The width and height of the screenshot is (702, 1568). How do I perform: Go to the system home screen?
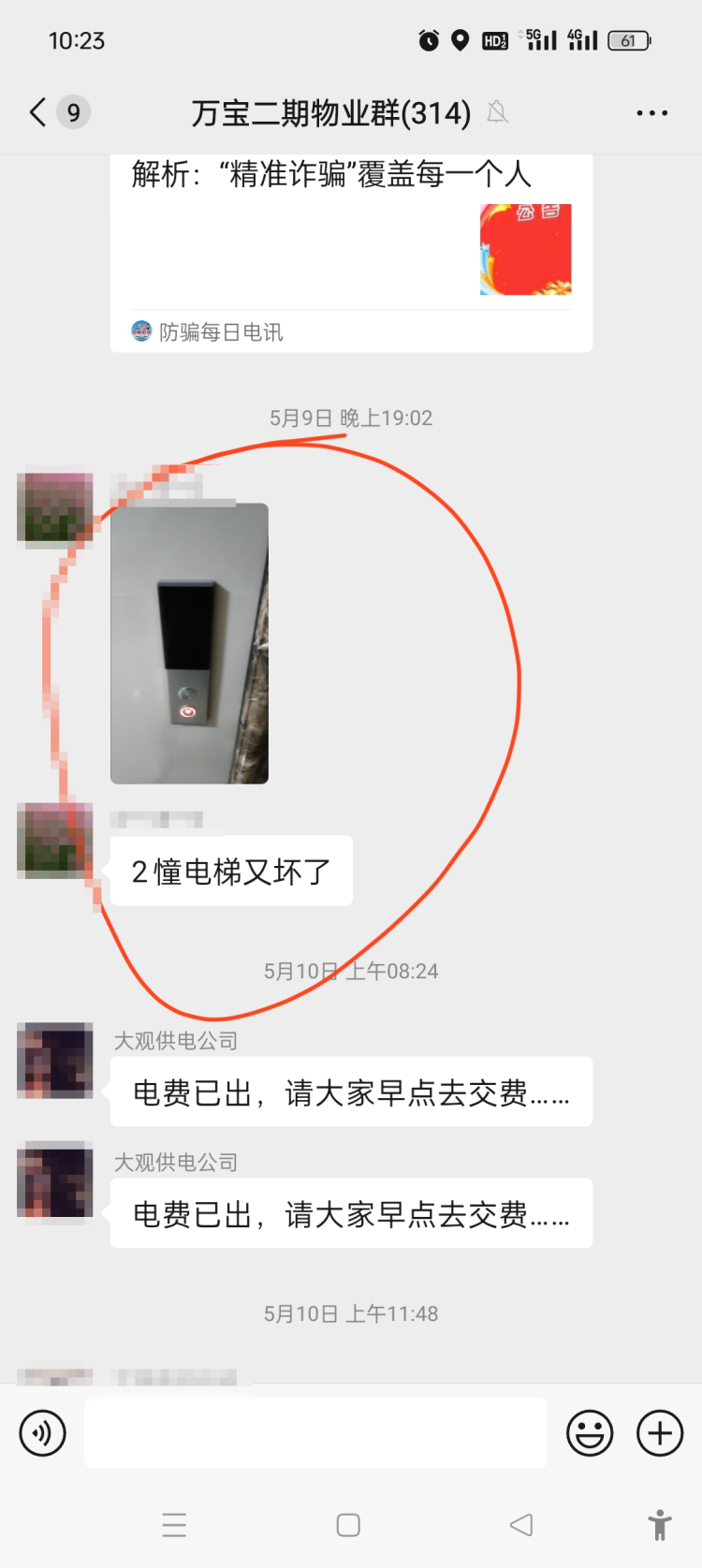tap(348, 1525)
